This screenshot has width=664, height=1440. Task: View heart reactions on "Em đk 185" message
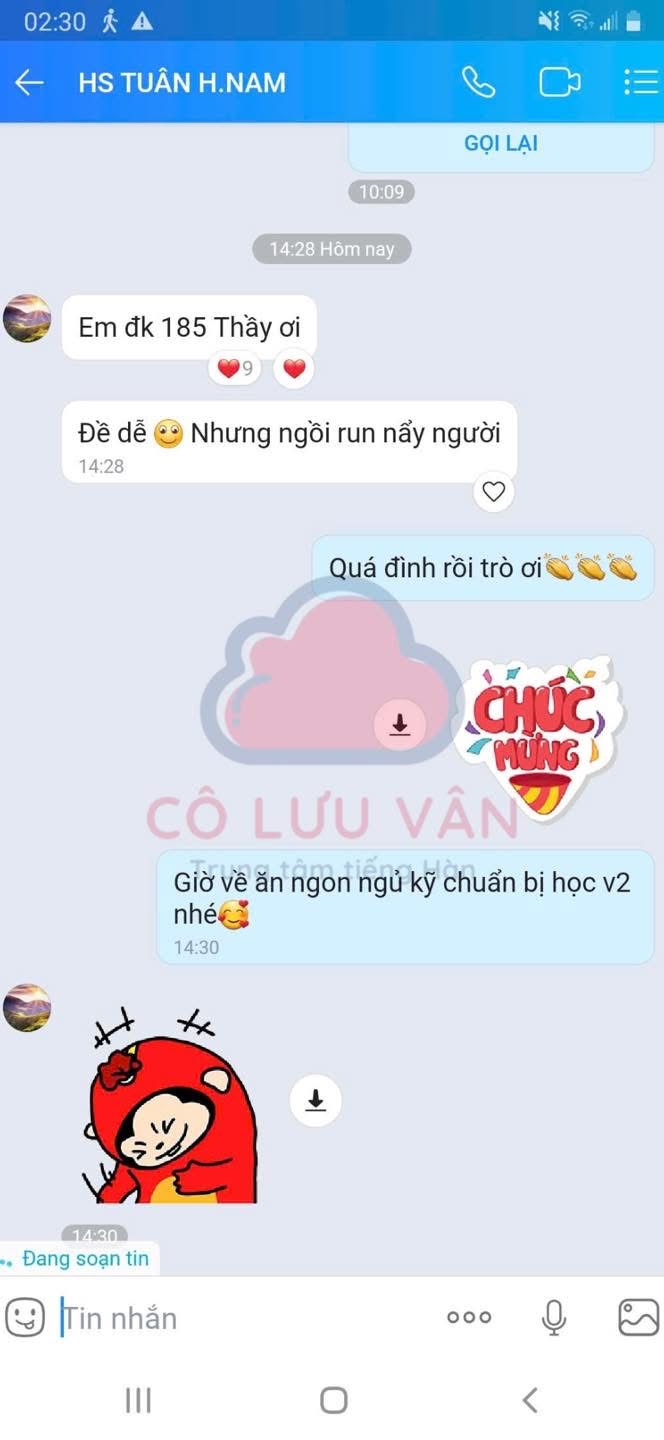235,369
